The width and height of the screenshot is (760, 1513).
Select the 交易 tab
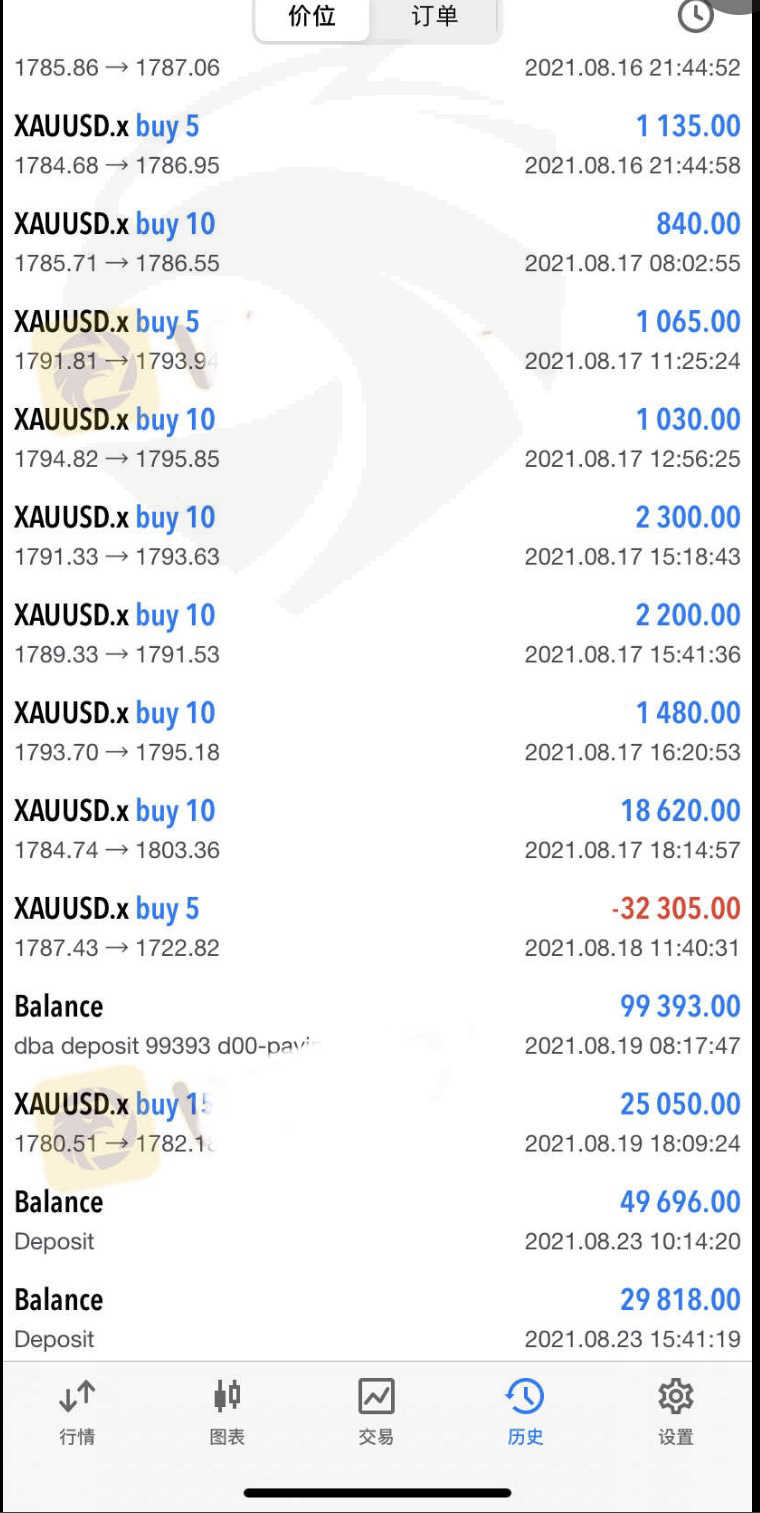click(376, 1412)
